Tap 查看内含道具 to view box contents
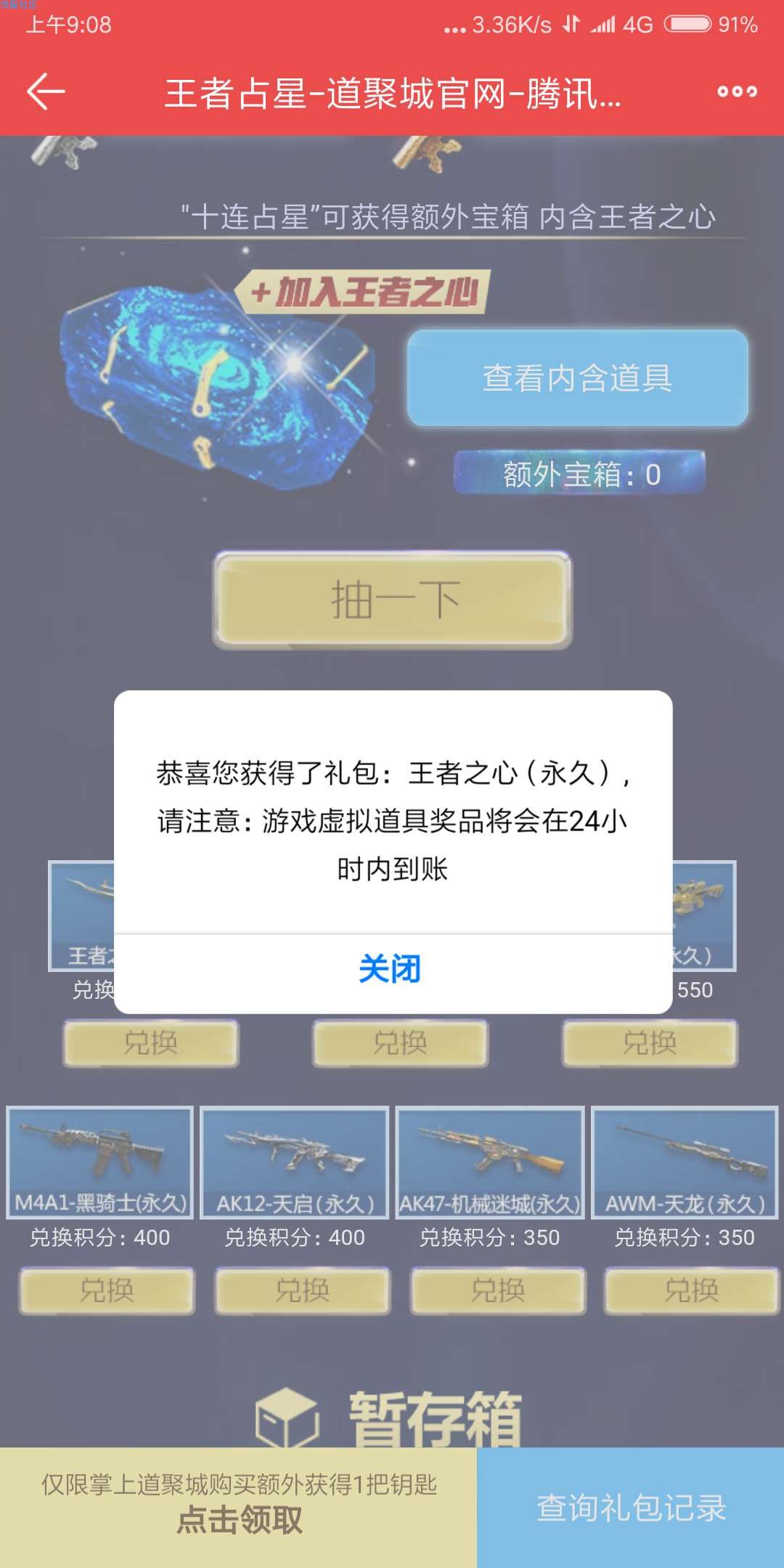The height and width of the screenshot is (1568, 784). coord(577,377)
